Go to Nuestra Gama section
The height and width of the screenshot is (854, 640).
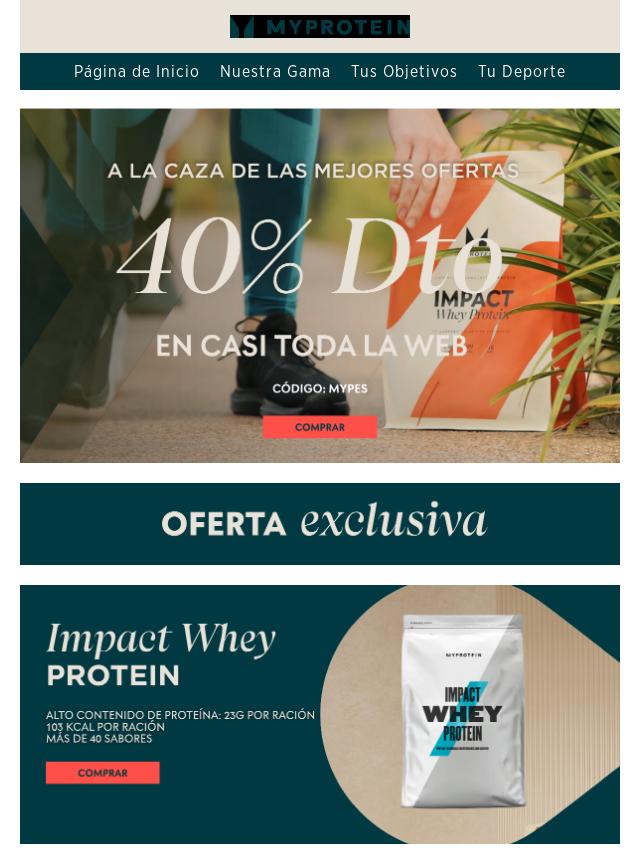pos(275,72)
